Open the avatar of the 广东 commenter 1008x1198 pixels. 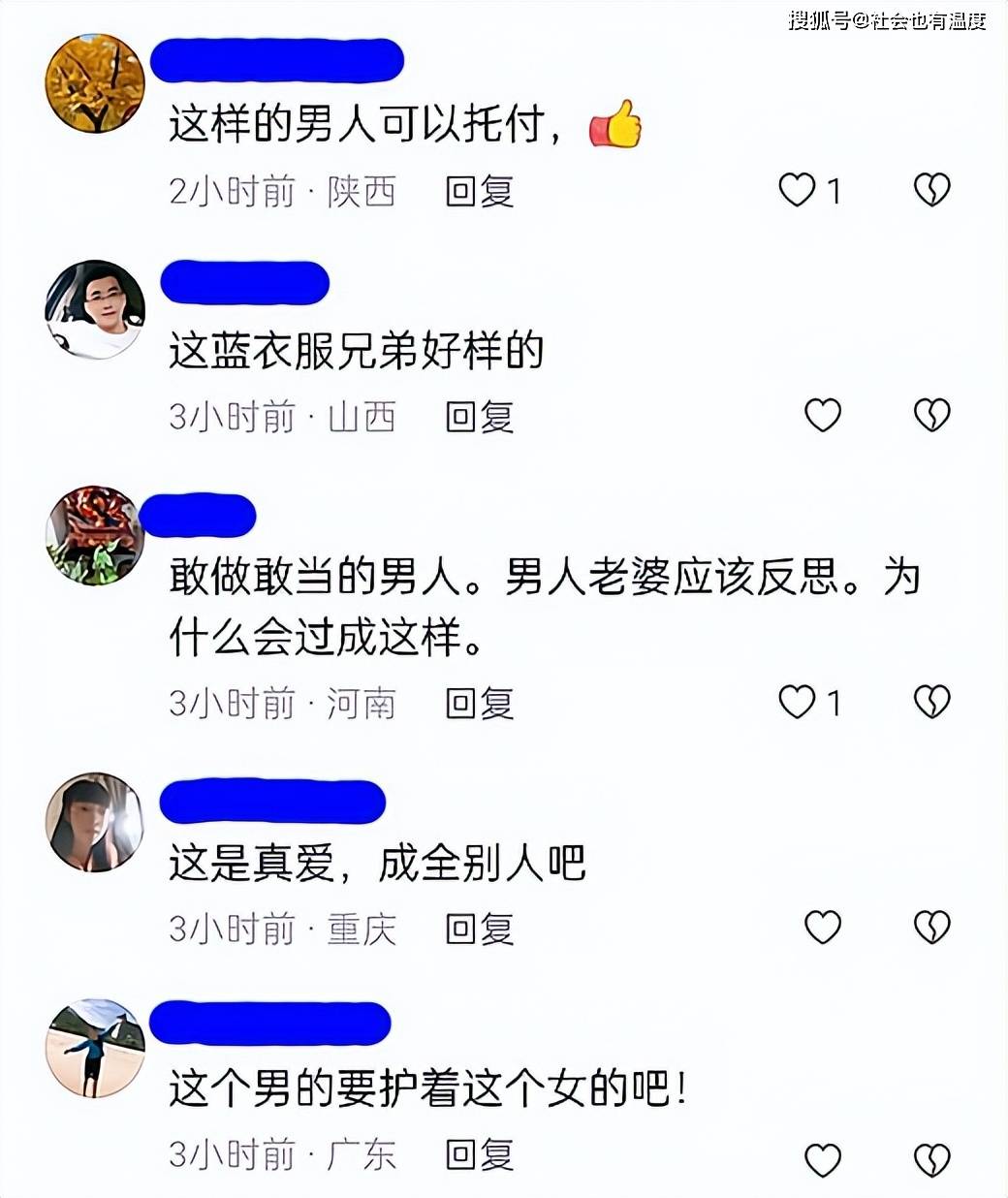point(95,1048)
